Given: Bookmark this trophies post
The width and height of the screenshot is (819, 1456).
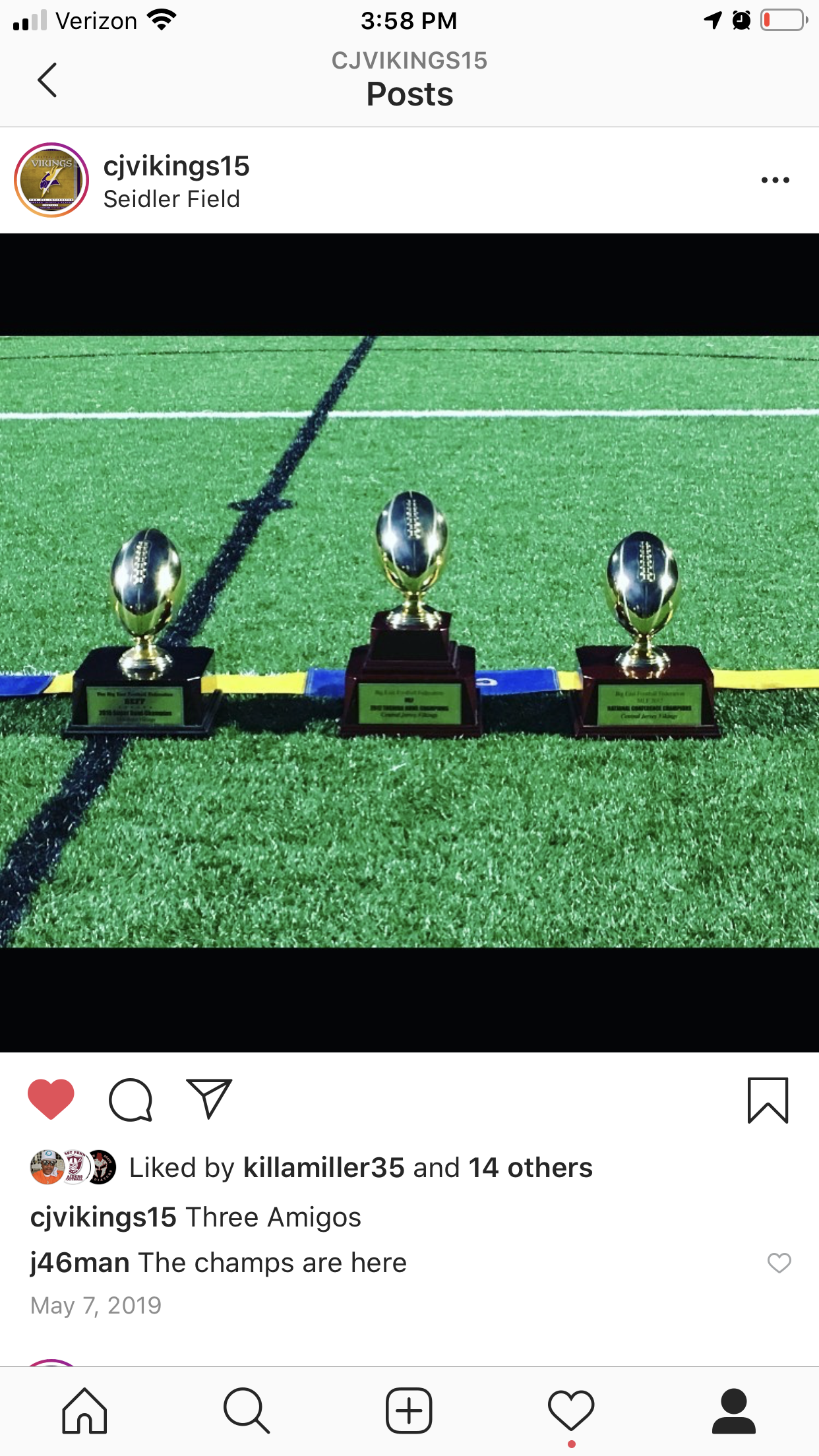Looking at the screenshot, I should coord(768,1099).
